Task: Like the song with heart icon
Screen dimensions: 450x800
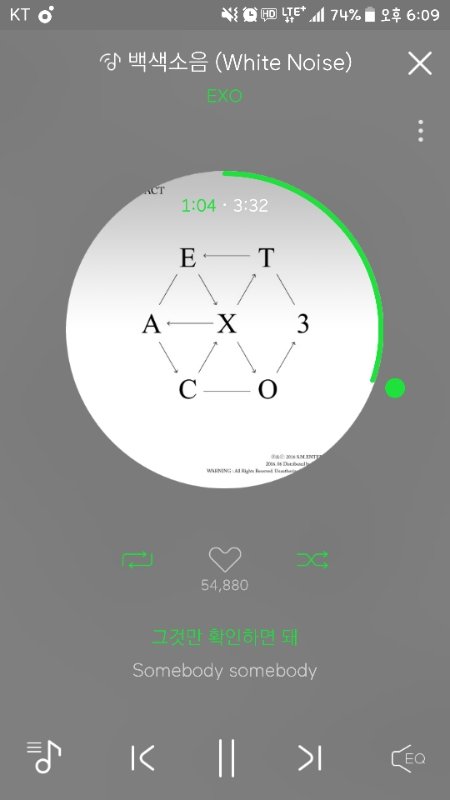Action: click(x=225, y=560)
